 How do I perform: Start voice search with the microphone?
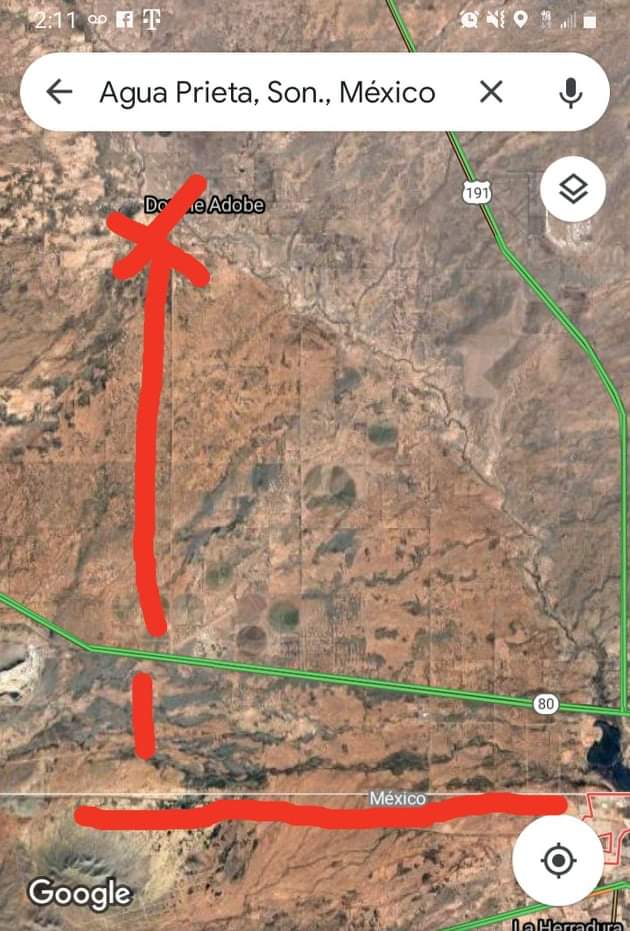pyautogui.click(x=570, y=93)
